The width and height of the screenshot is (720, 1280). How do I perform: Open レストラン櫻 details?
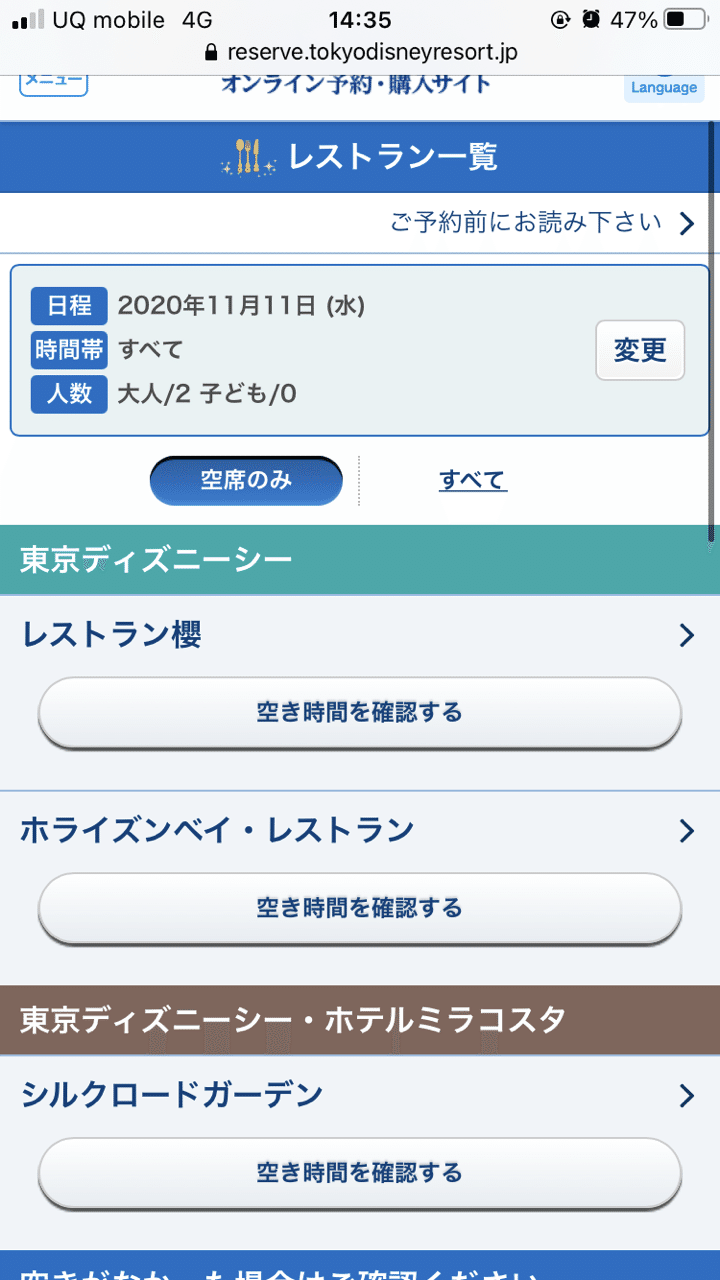pyautogui.click(x=359, y=635)
